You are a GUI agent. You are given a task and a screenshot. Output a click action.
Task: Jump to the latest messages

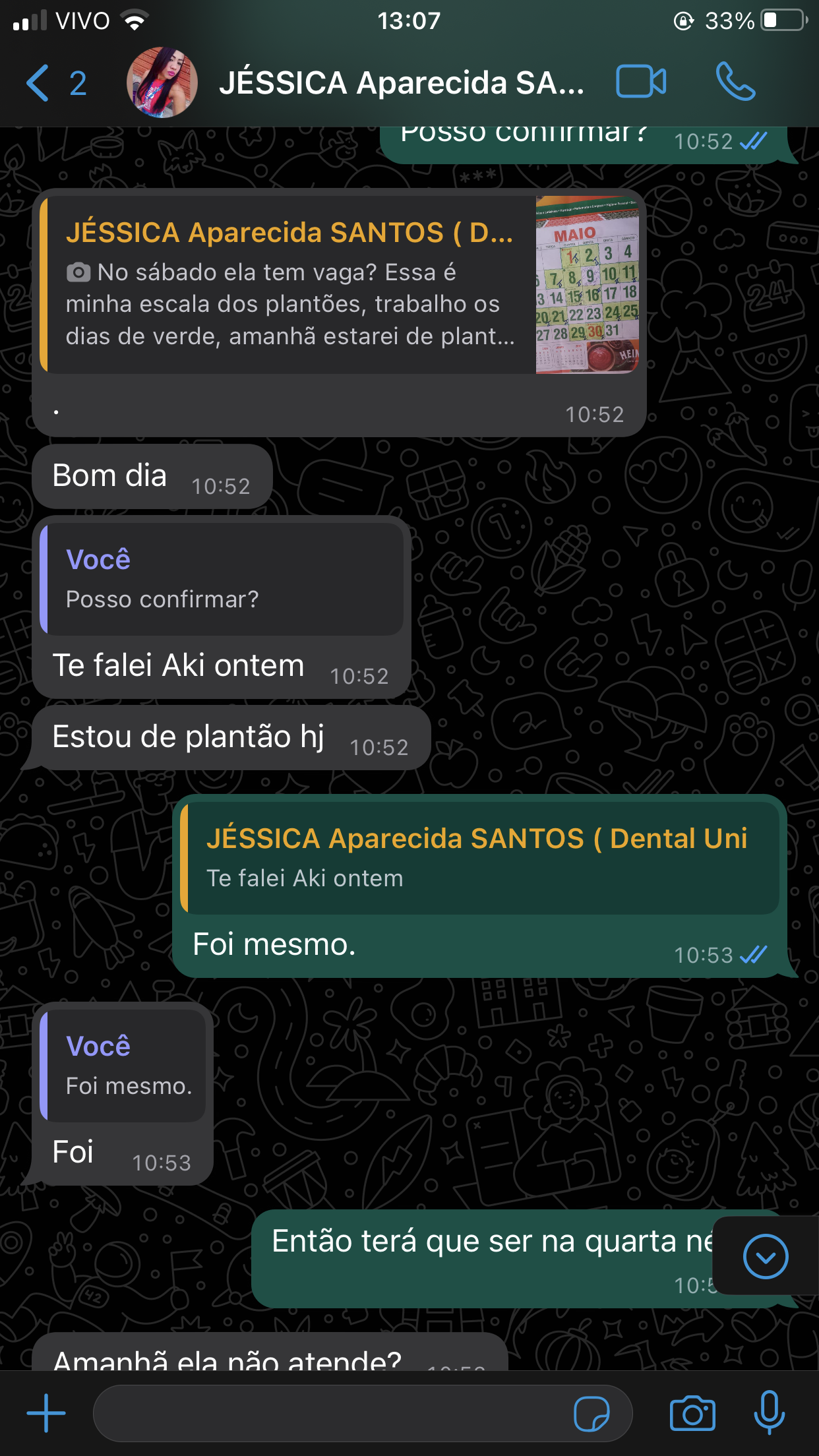tap(765, 1256)
